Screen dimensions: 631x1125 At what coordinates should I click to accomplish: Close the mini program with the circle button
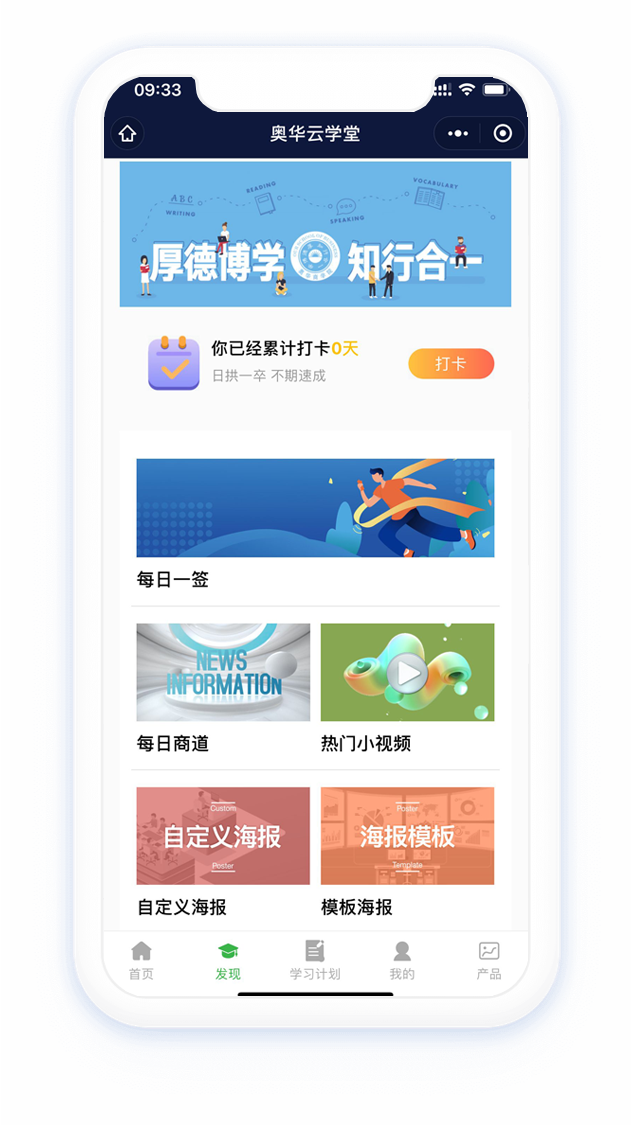pos(502,133)
